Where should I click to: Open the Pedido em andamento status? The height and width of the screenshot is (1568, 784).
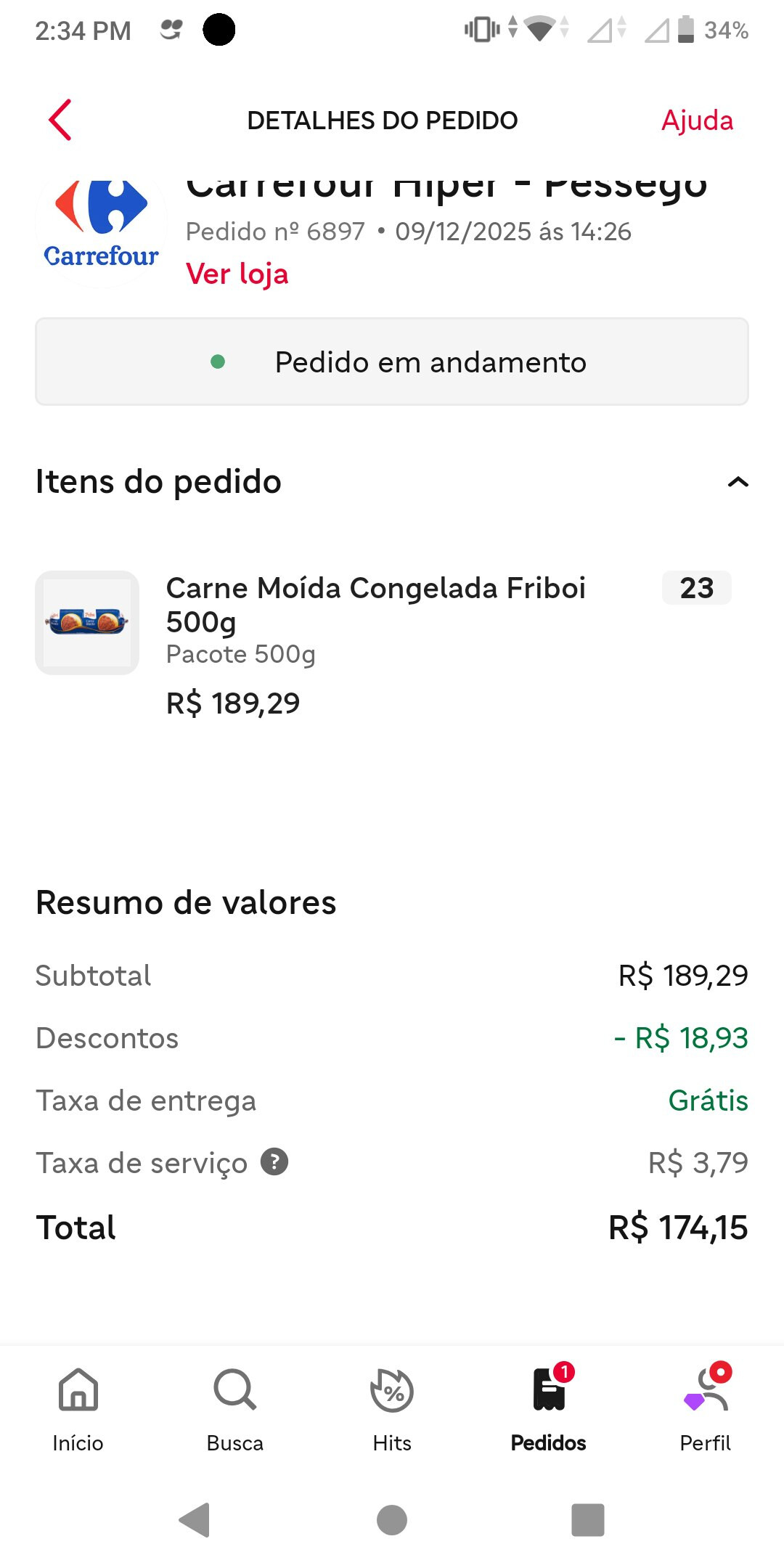point(392,362)
